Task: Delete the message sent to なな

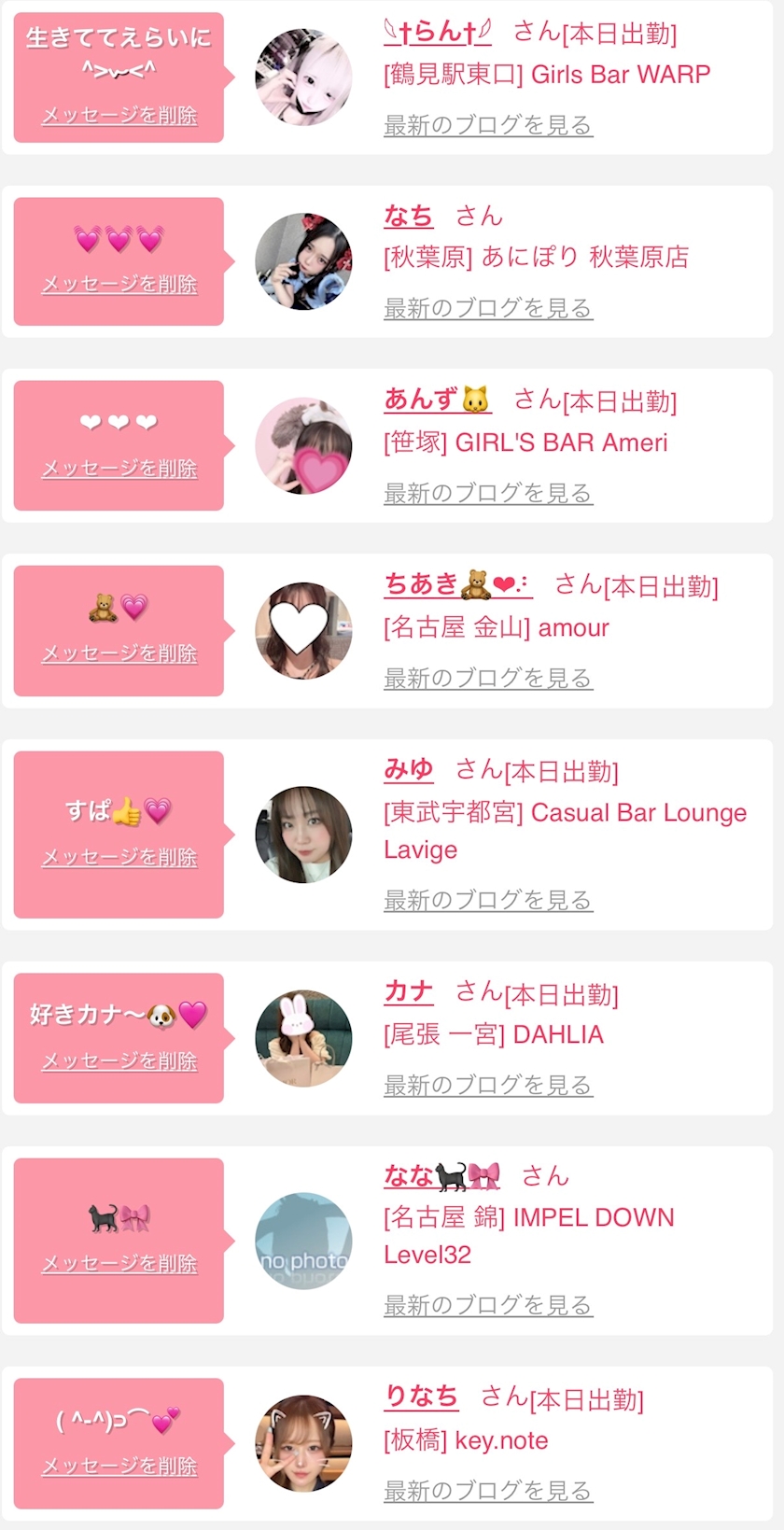Action: tap(119, 1264)
